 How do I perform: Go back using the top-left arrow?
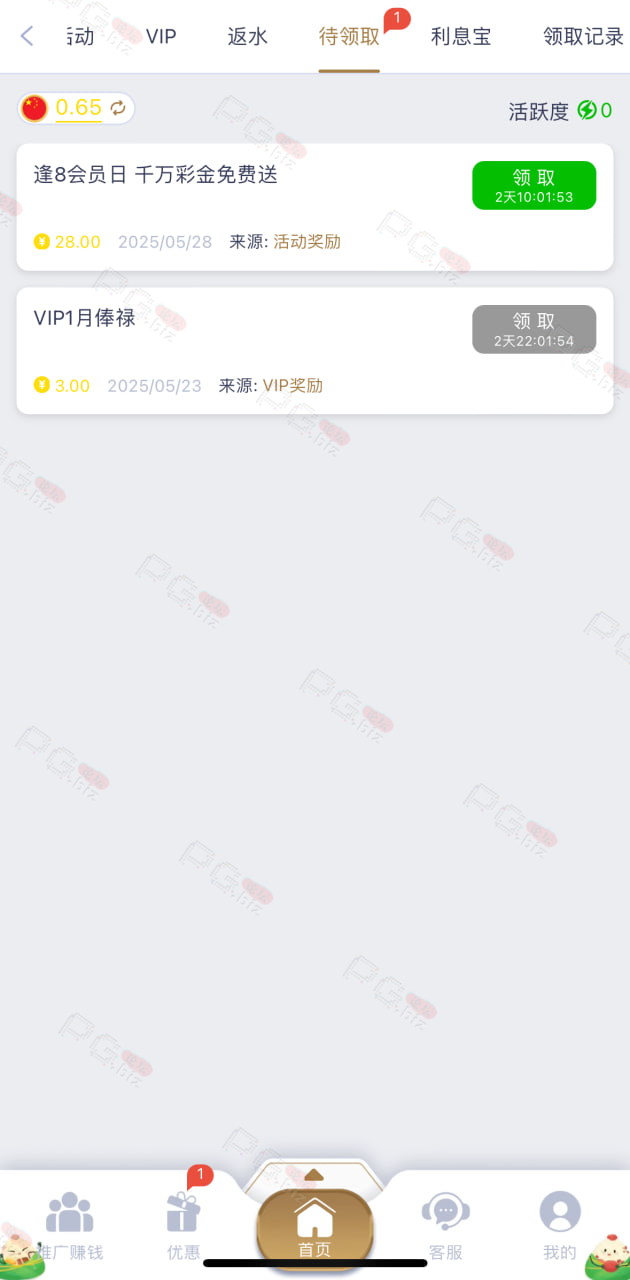click(x=27, y=37)
